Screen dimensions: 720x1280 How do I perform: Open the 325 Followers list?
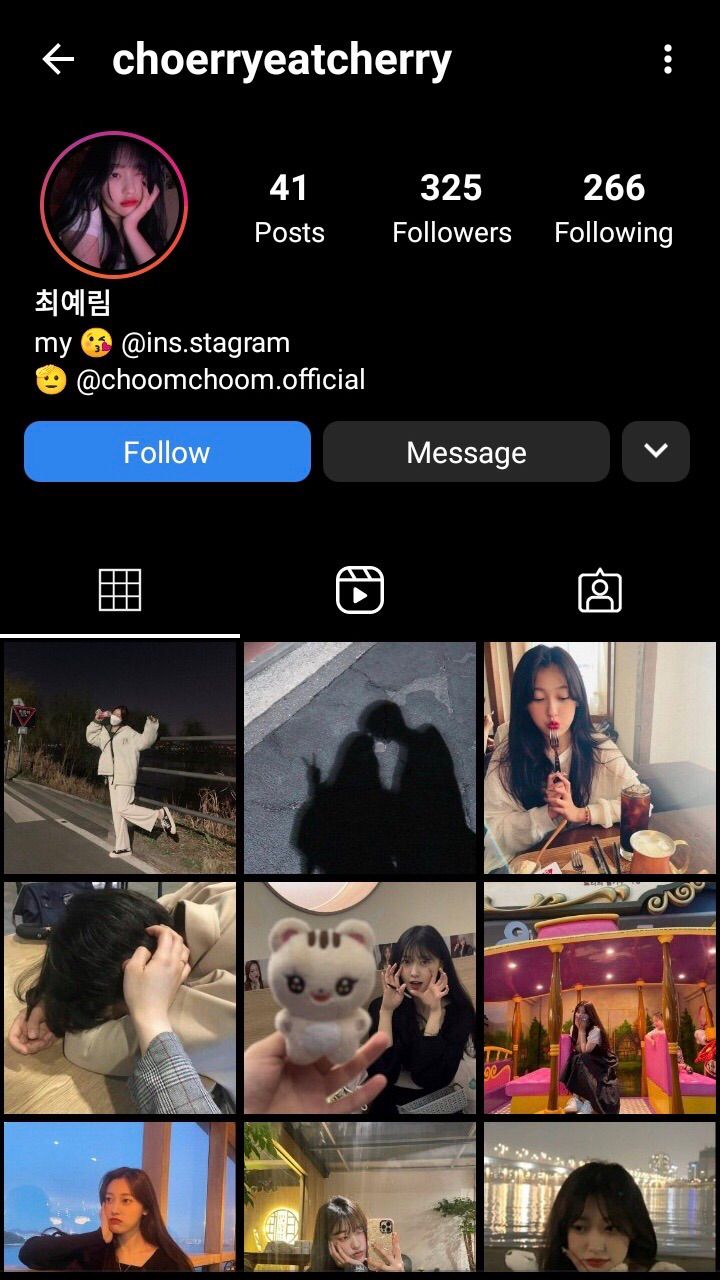[452, 208]
